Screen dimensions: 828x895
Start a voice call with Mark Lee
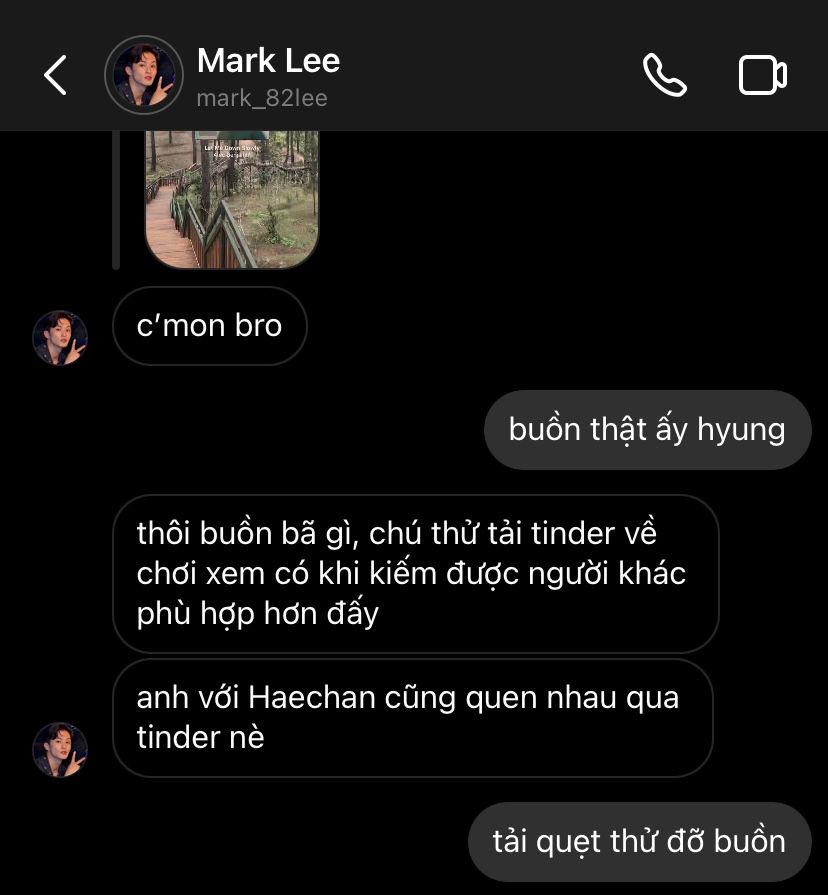664,75
